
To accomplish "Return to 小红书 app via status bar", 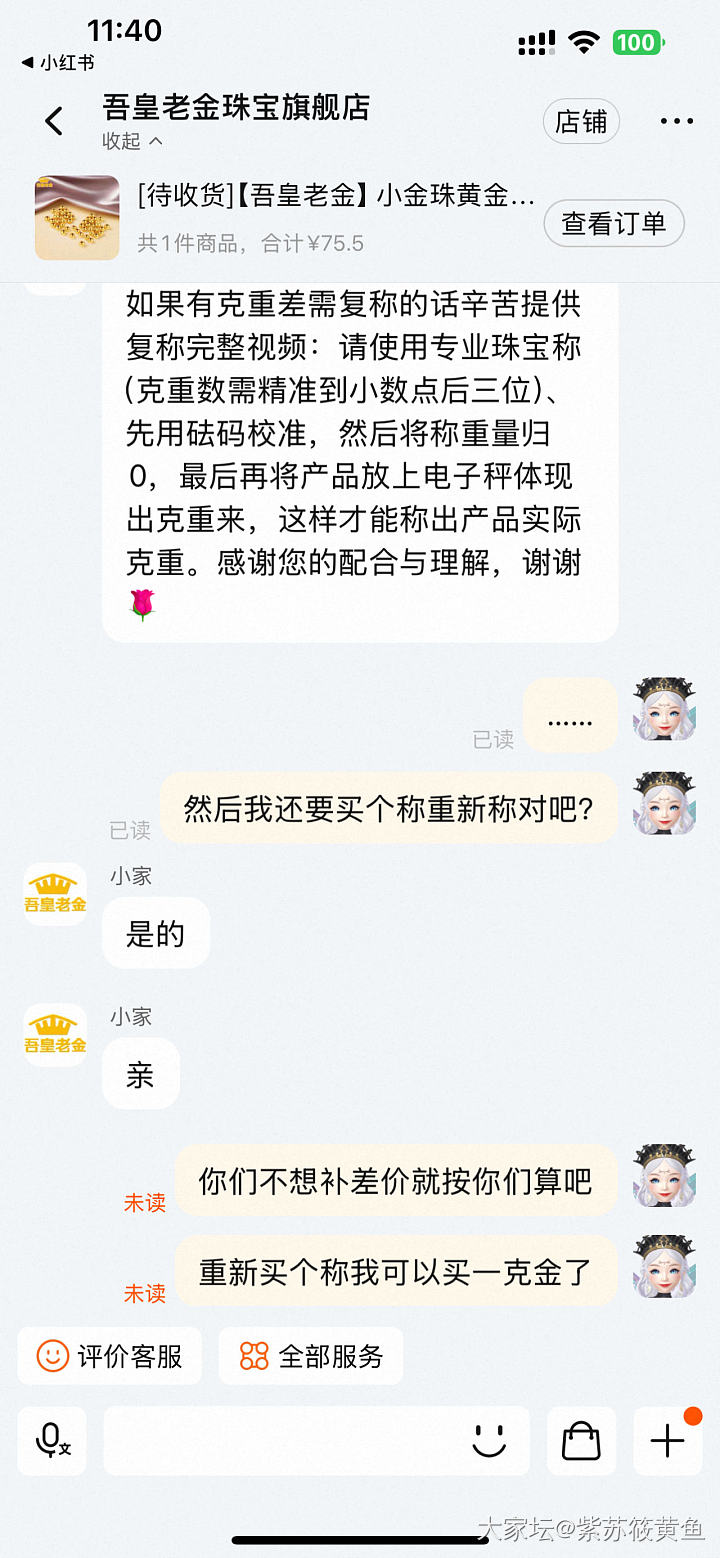I will [58, 62].
